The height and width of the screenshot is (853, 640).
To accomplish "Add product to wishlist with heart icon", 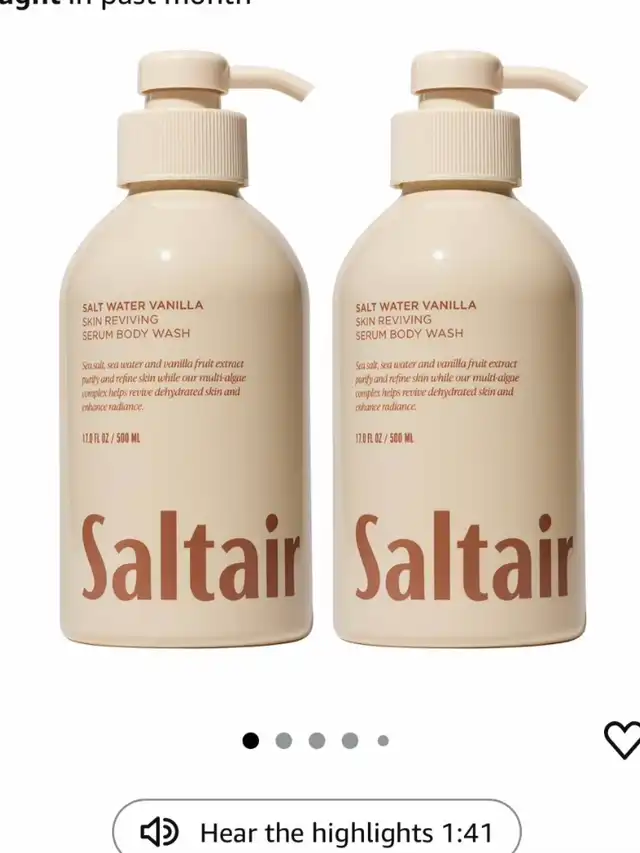I will (623, 739).
